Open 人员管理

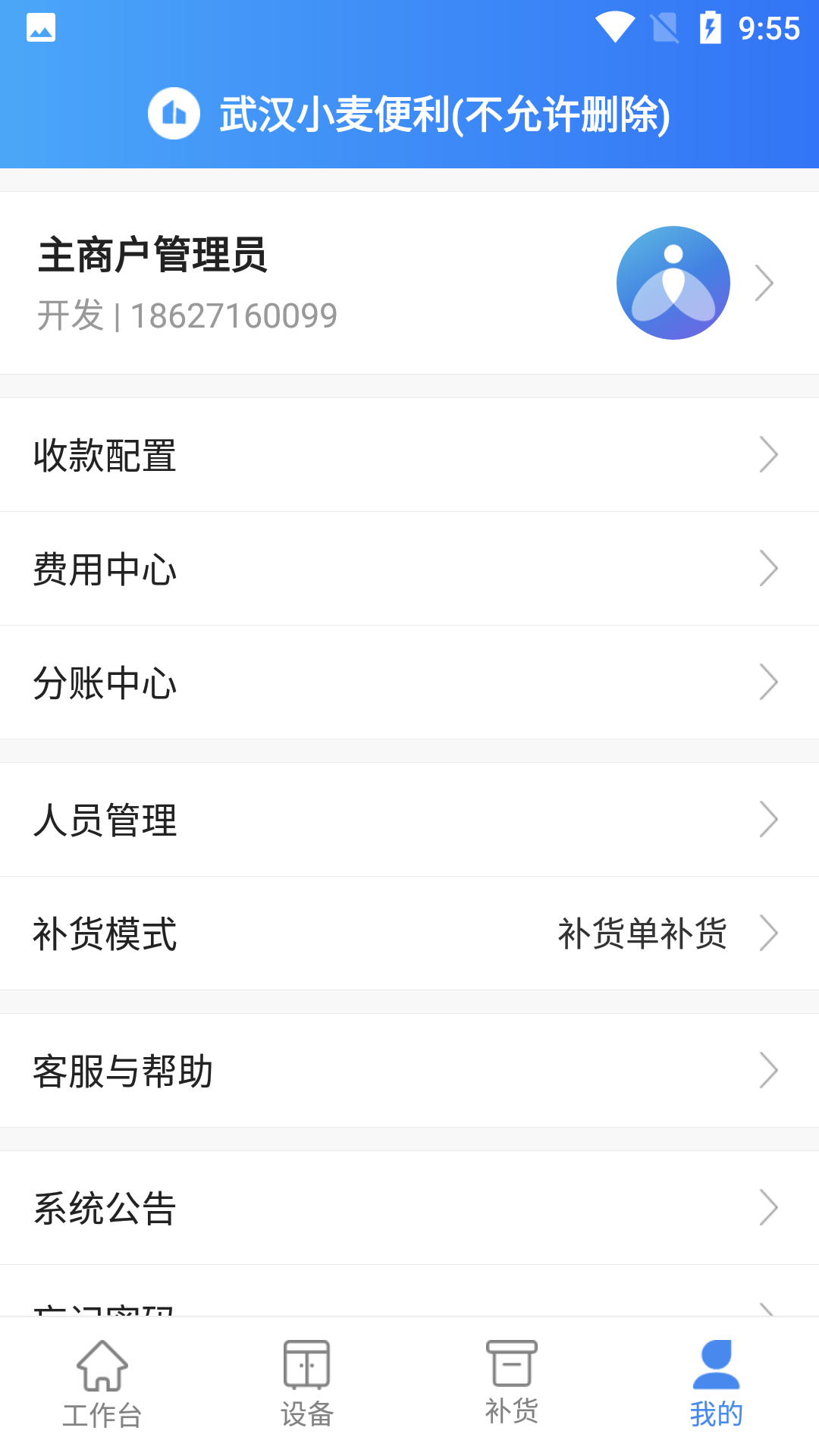tap(409, 820)
